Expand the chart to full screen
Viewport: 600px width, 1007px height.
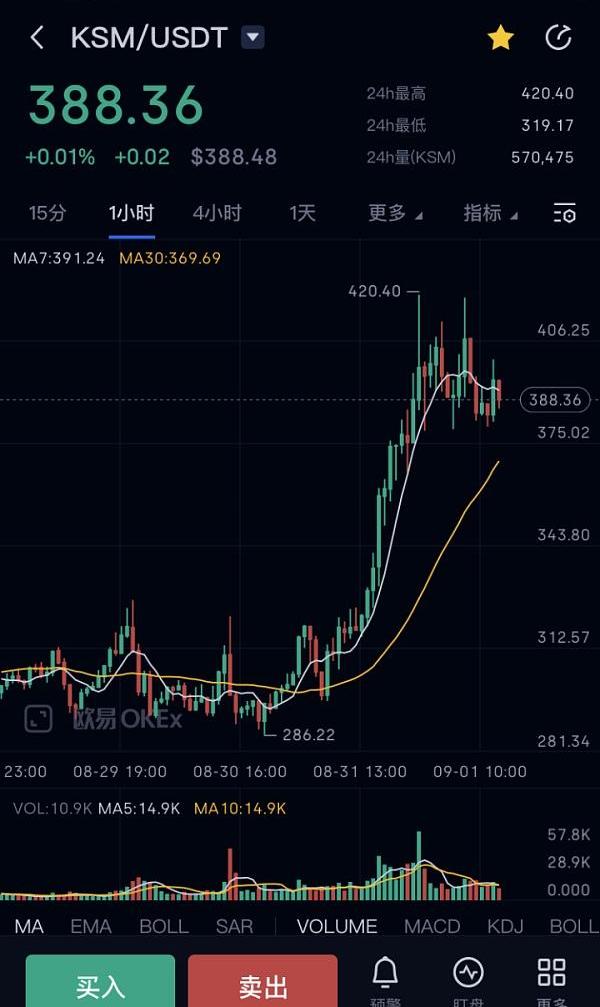38,718
